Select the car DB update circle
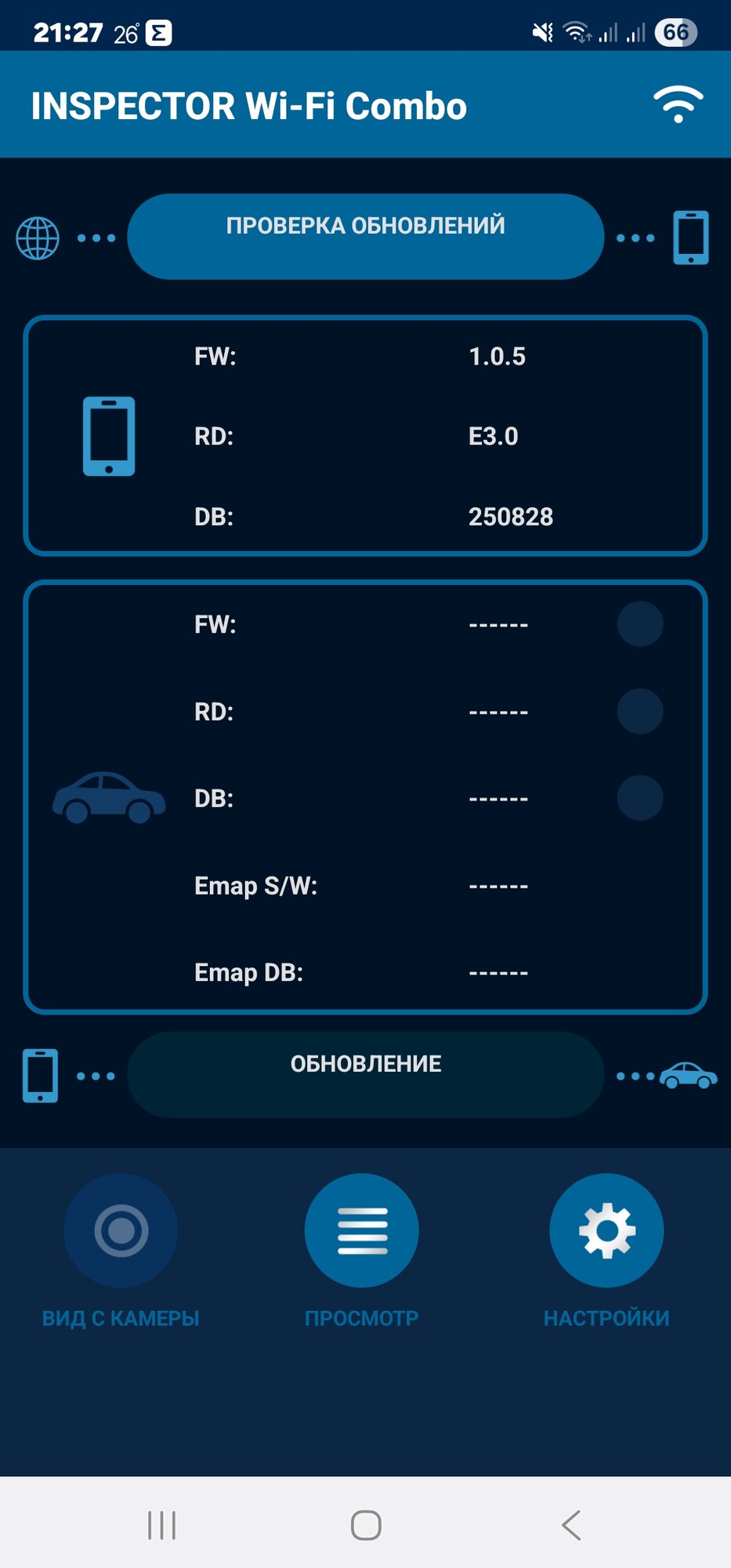Viewport: 731px width, 1568px height. pyautogui.click(x=640, y=798)
